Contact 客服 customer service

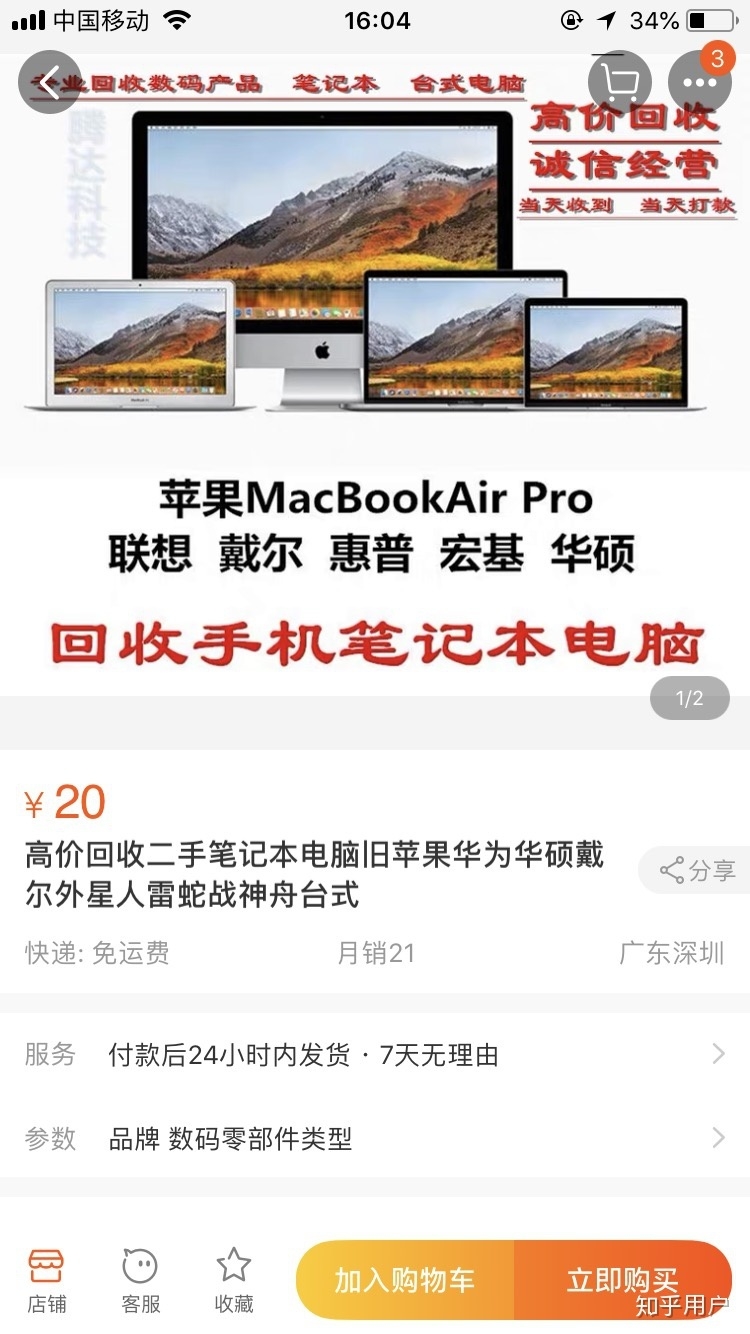[x=140, y=1280]
